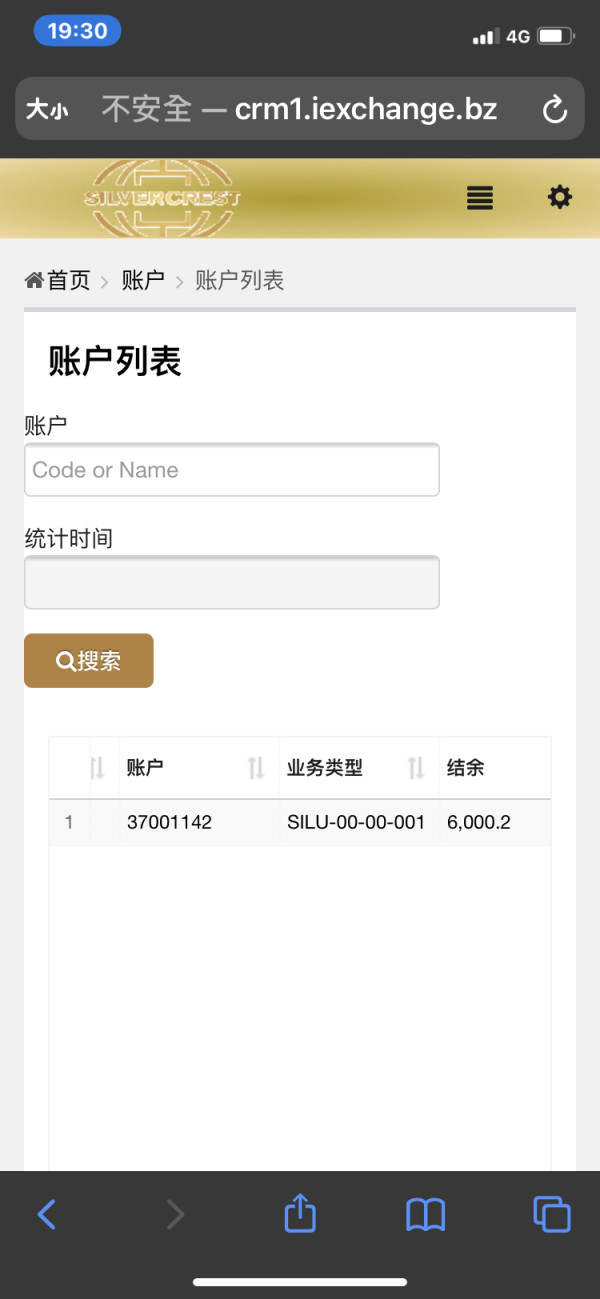600x1299 pixels.
Task: Open 账户 breadcrumb link
Action: pos(143,281)
